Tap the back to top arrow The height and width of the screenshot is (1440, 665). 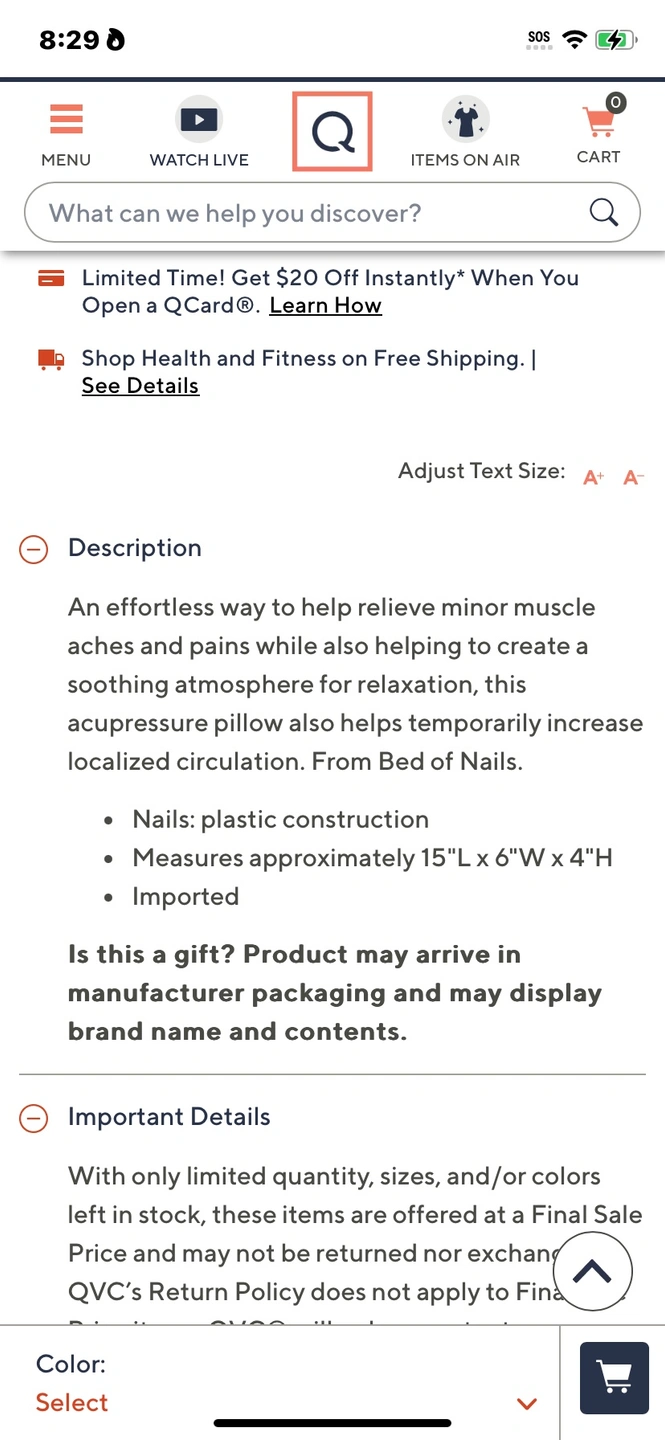pos(592,1270)
